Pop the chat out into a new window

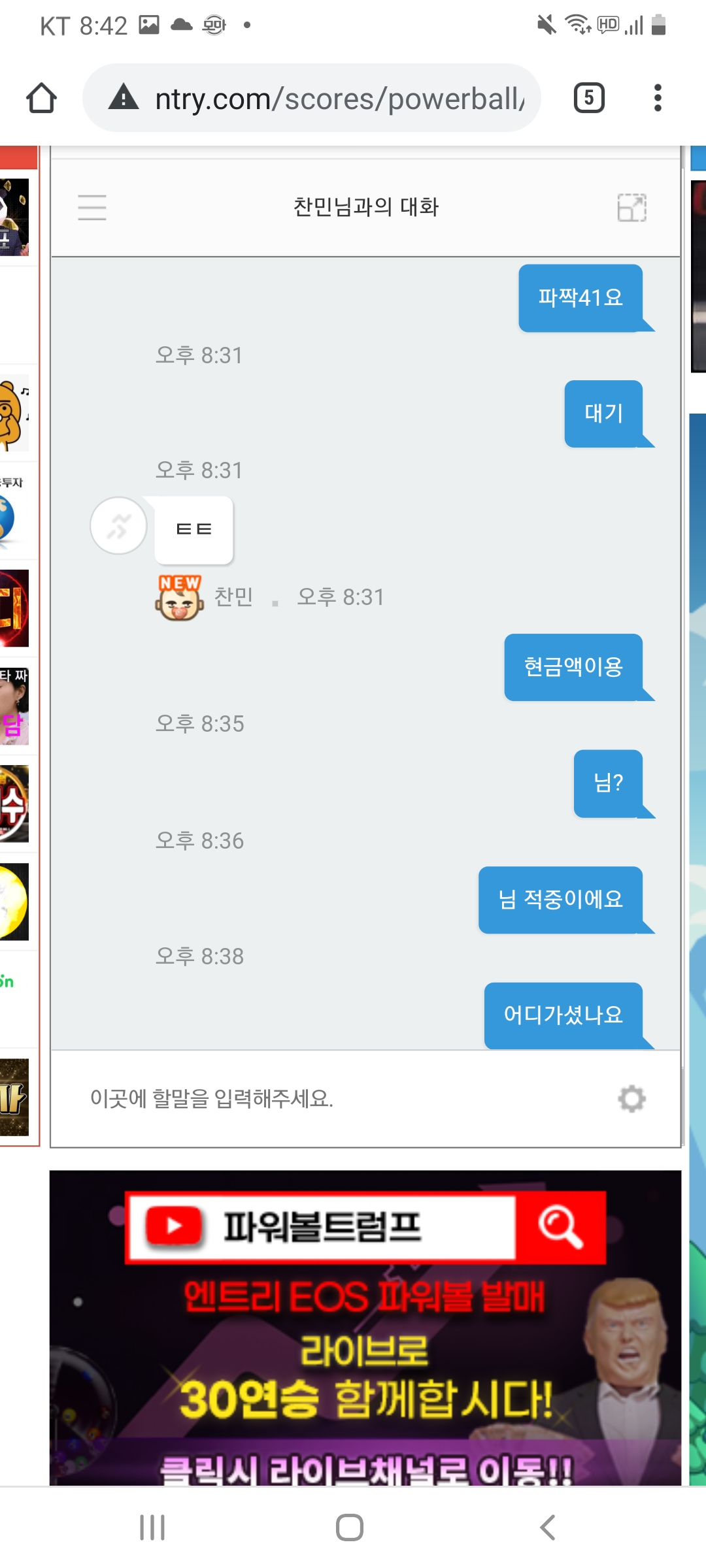click(x=631, y=207)
